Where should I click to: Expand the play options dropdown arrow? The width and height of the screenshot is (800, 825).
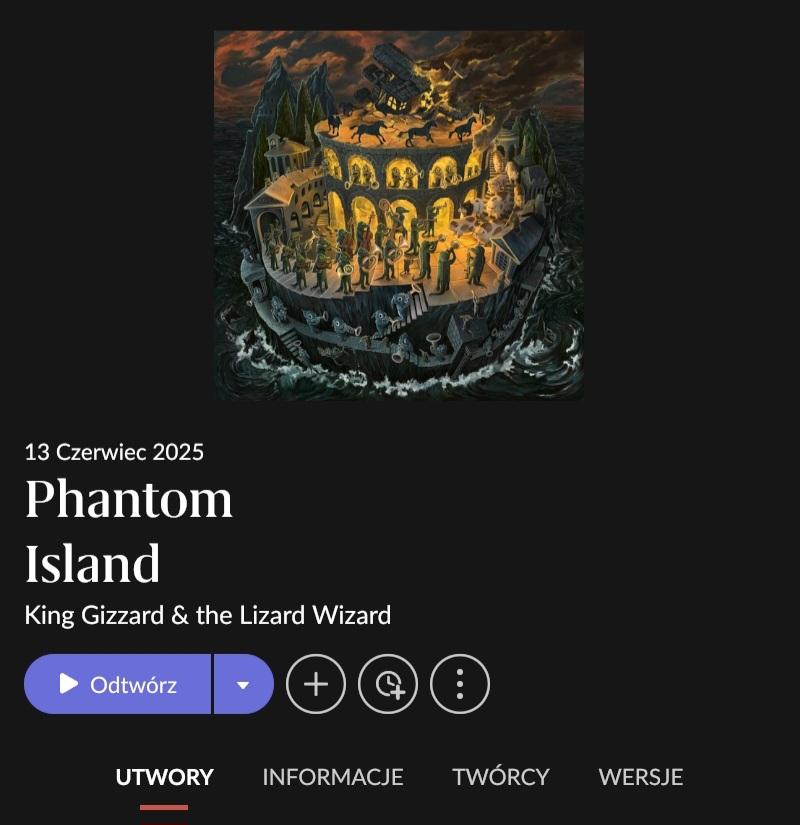[x=243, y=684]
